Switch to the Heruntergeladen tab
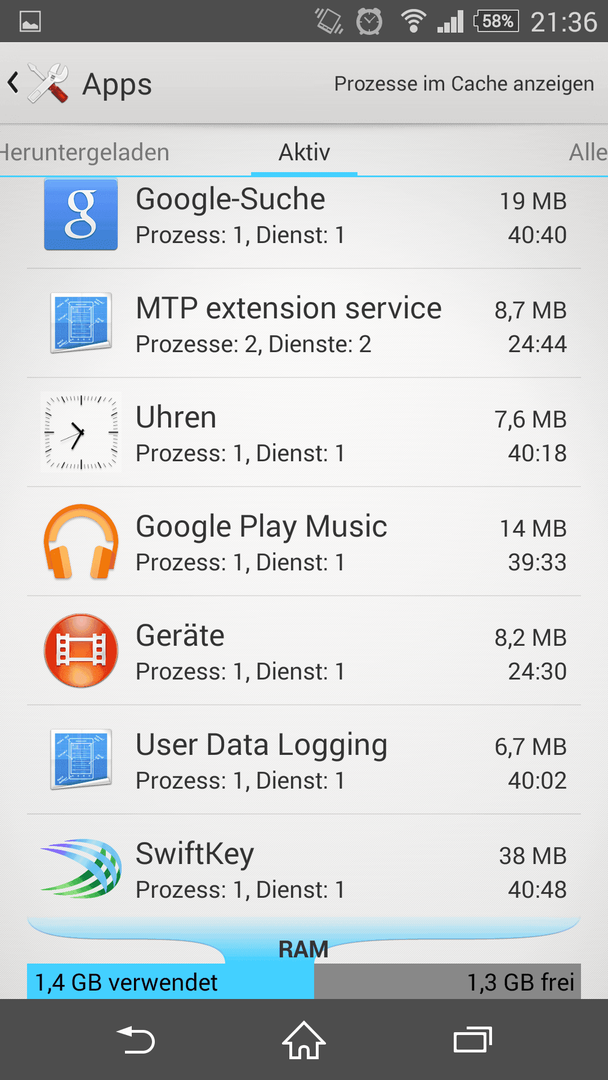The height and width of the screenshot is (1080, 608). point(85,152)
